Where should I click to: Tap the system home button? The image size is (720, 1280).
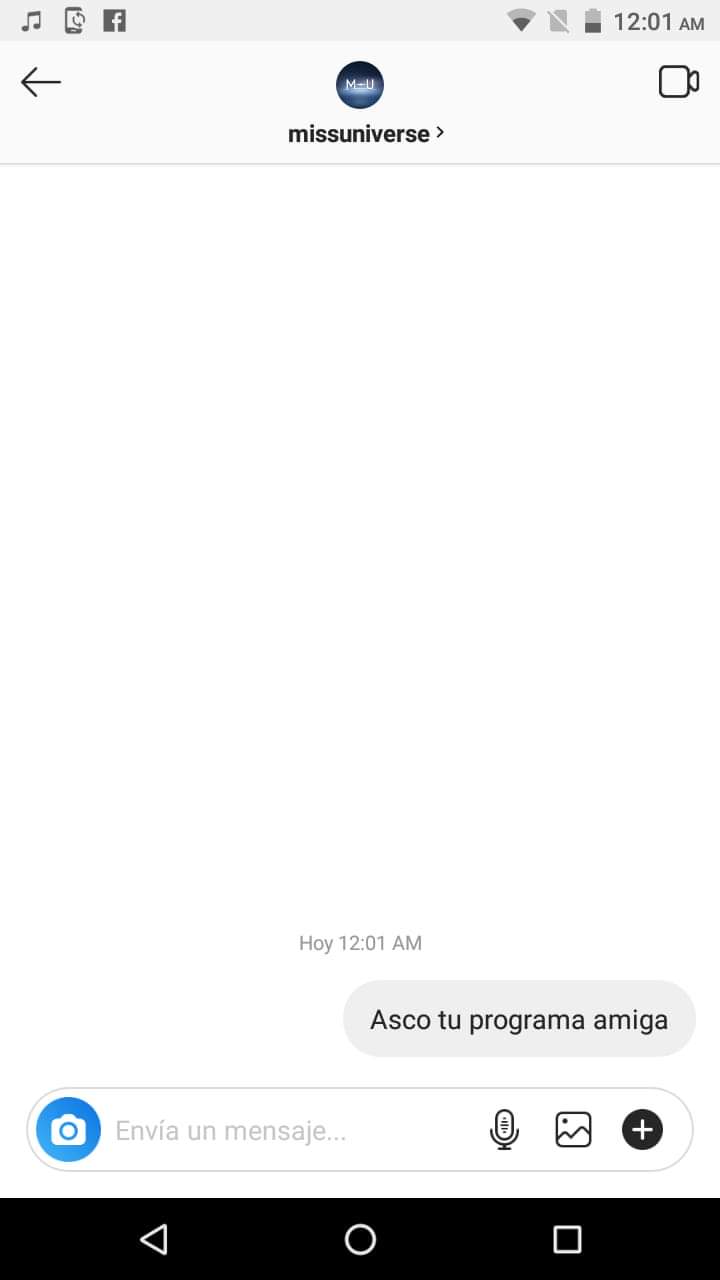click(x=360, y=1239)
